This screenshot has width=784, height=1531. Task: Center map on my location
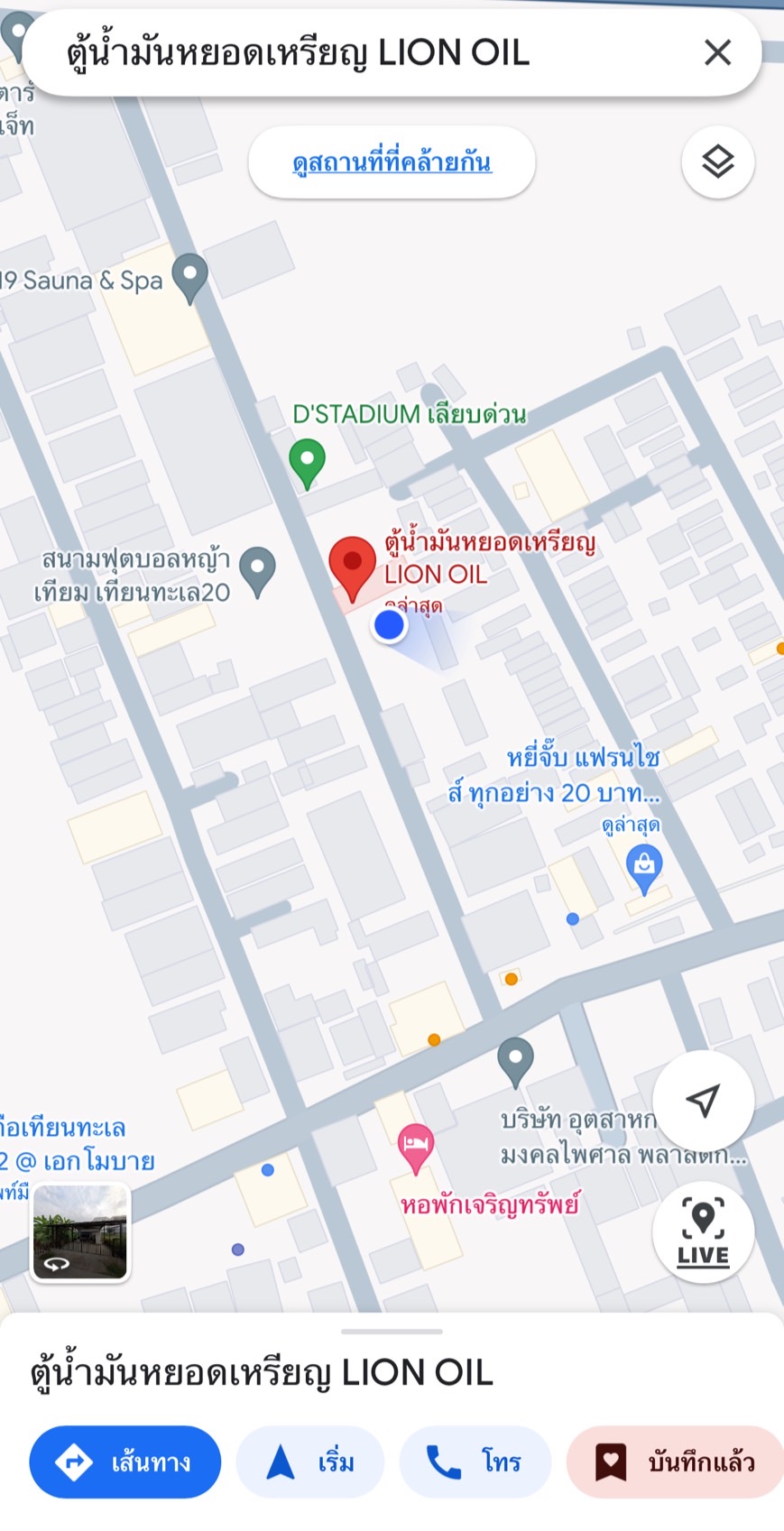point(703,1100)
